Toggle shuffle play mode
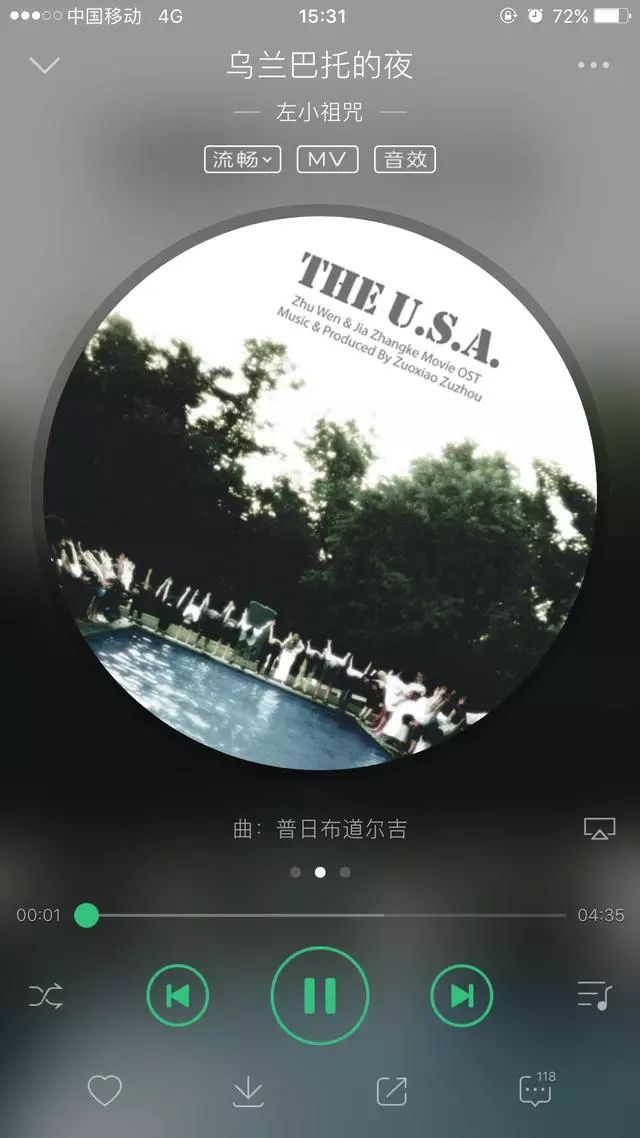 pyautogui.click(x=46, y=996)
